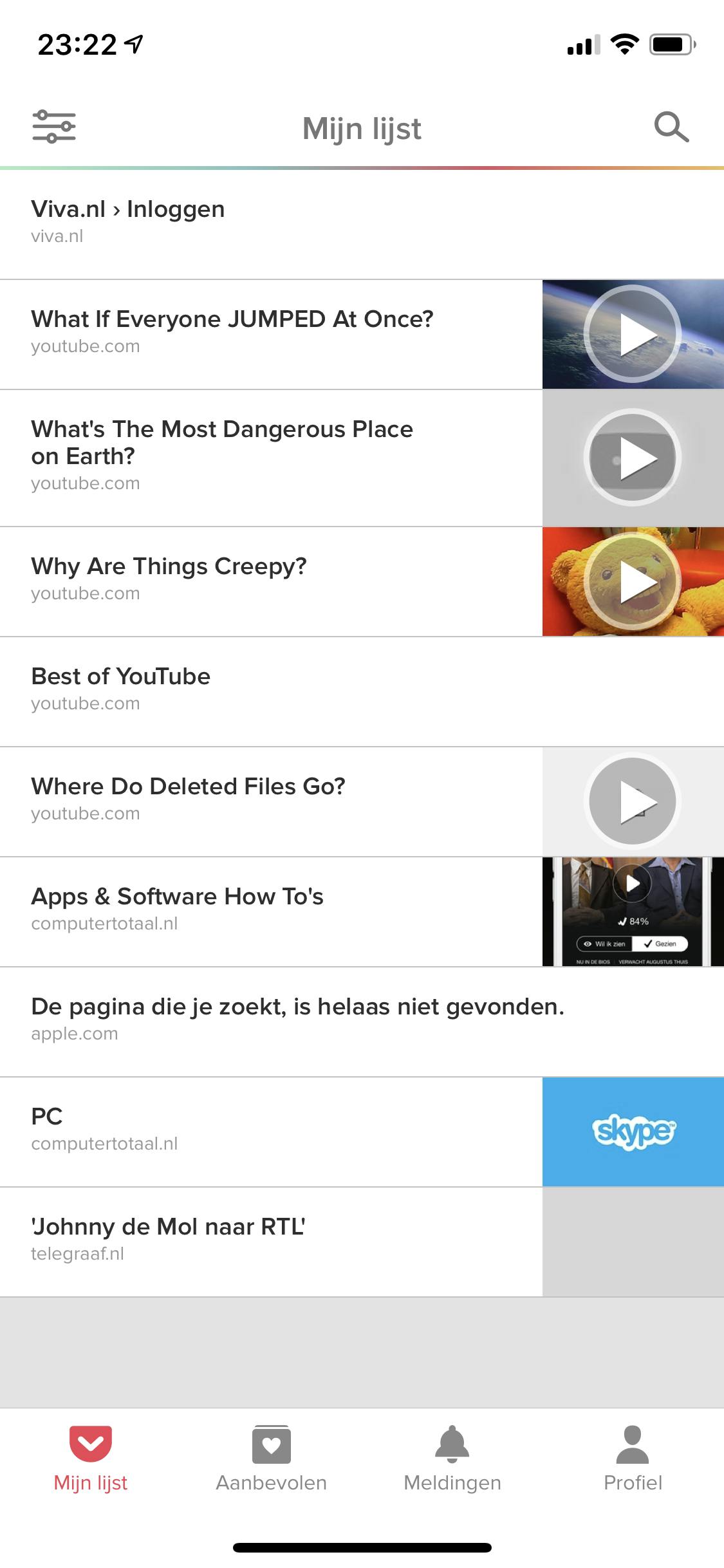Screen dimensions: 724x1568
Task: Tap the Skype logo thumbnail
Action: (633, 1132)
